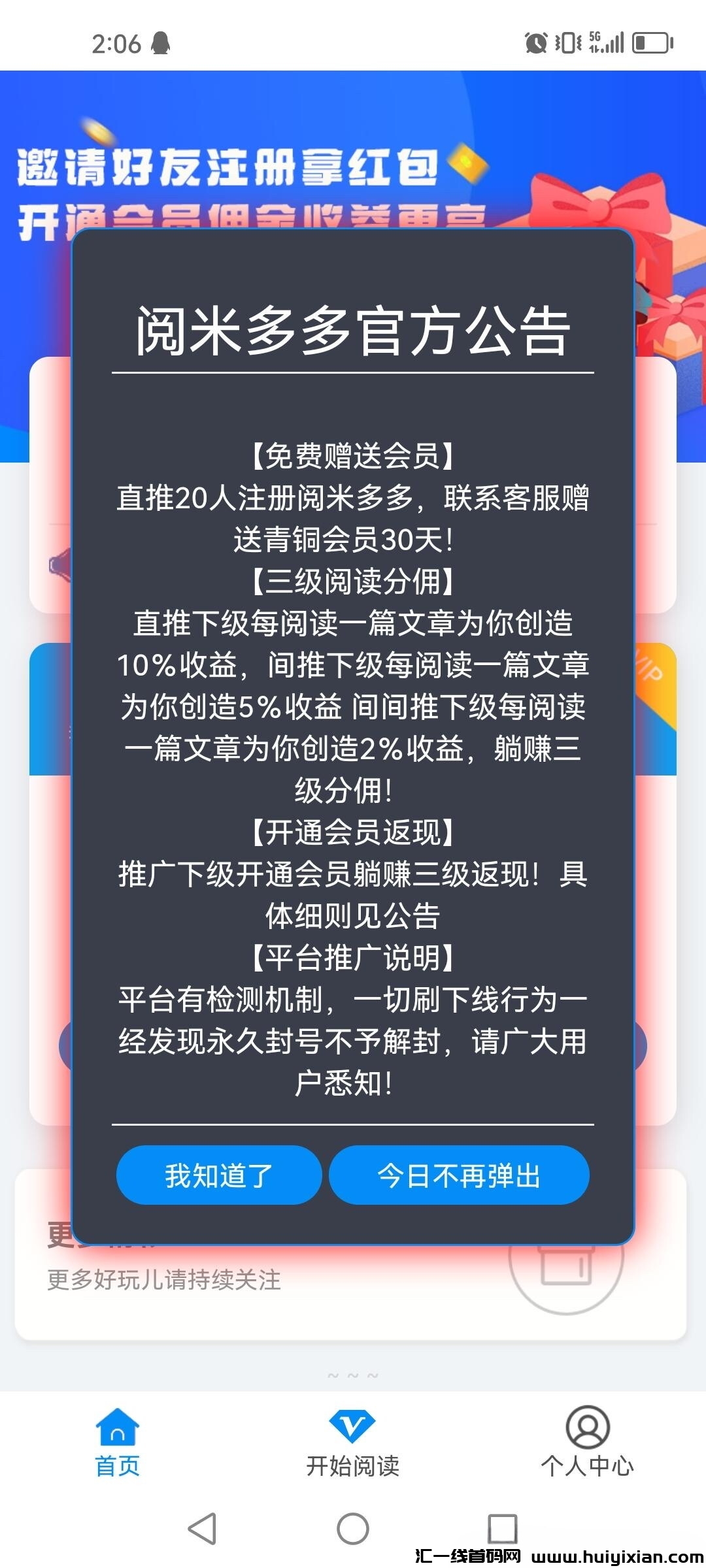This screenshot has height=1568, width=706.
Task: Switch to the 首页 tab
Action: point(116,1446)
